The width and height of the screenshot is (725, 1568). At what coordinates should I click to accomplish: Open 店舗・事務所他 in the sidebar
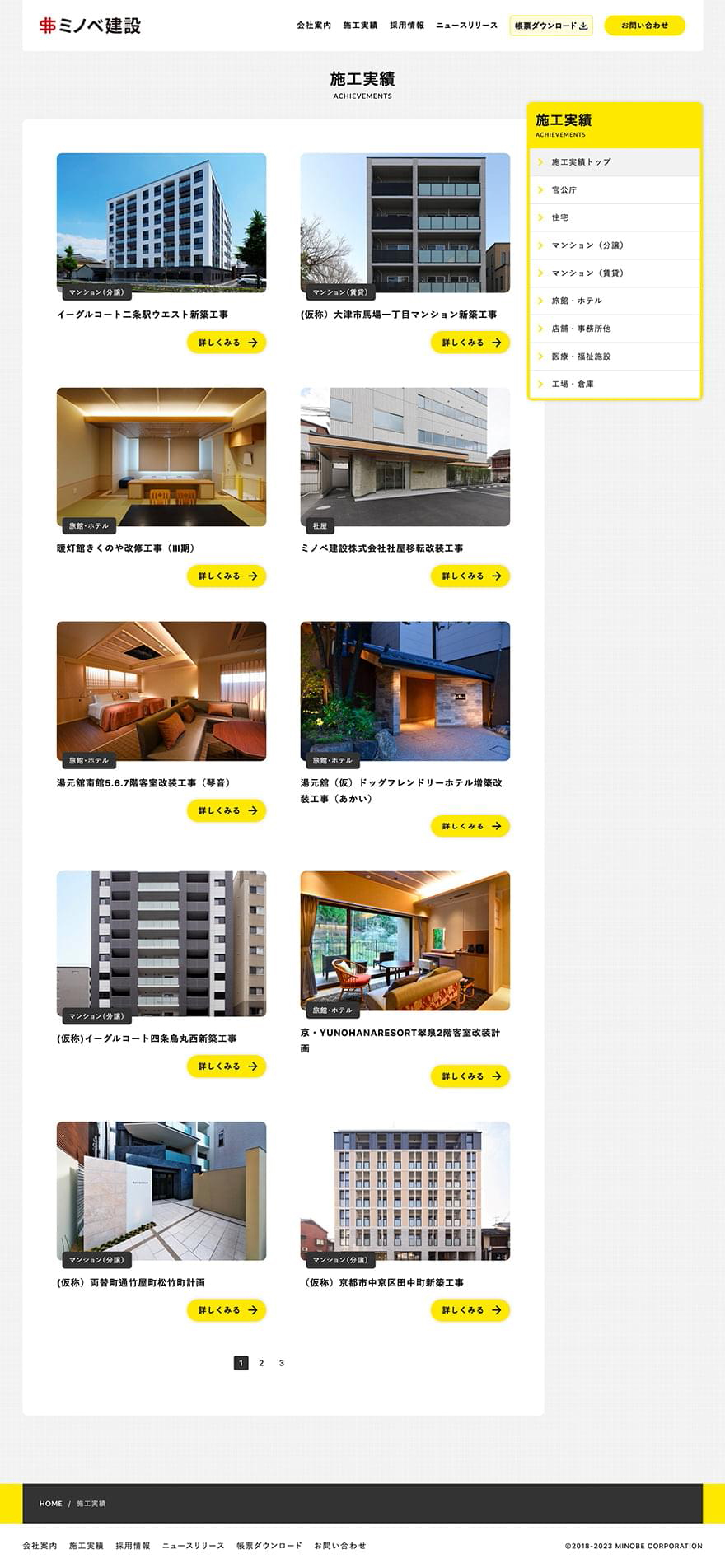pos(581,329)
